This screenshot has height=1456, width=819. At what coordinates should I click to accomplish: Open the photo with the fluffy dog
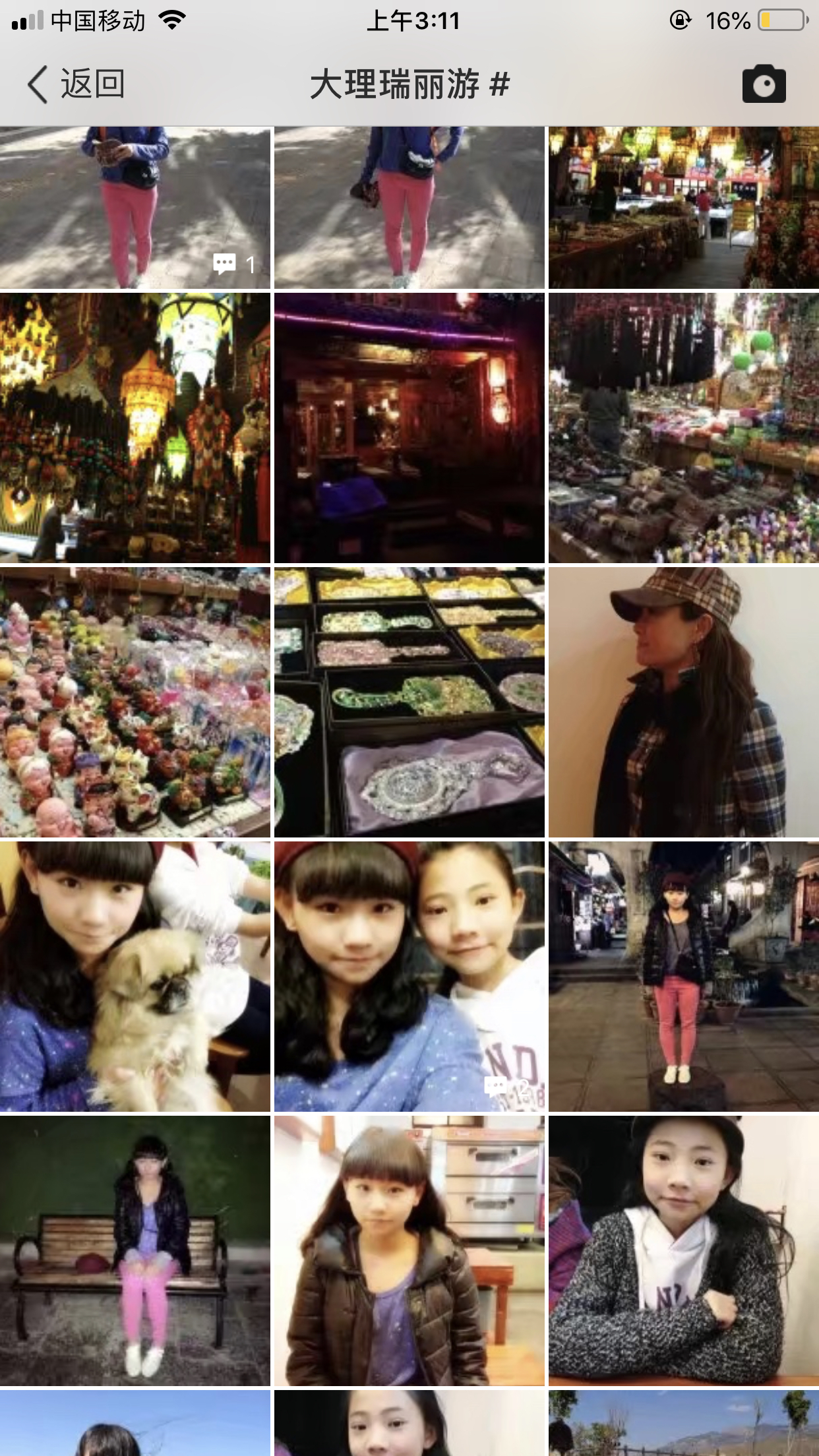tap(135, 977)
